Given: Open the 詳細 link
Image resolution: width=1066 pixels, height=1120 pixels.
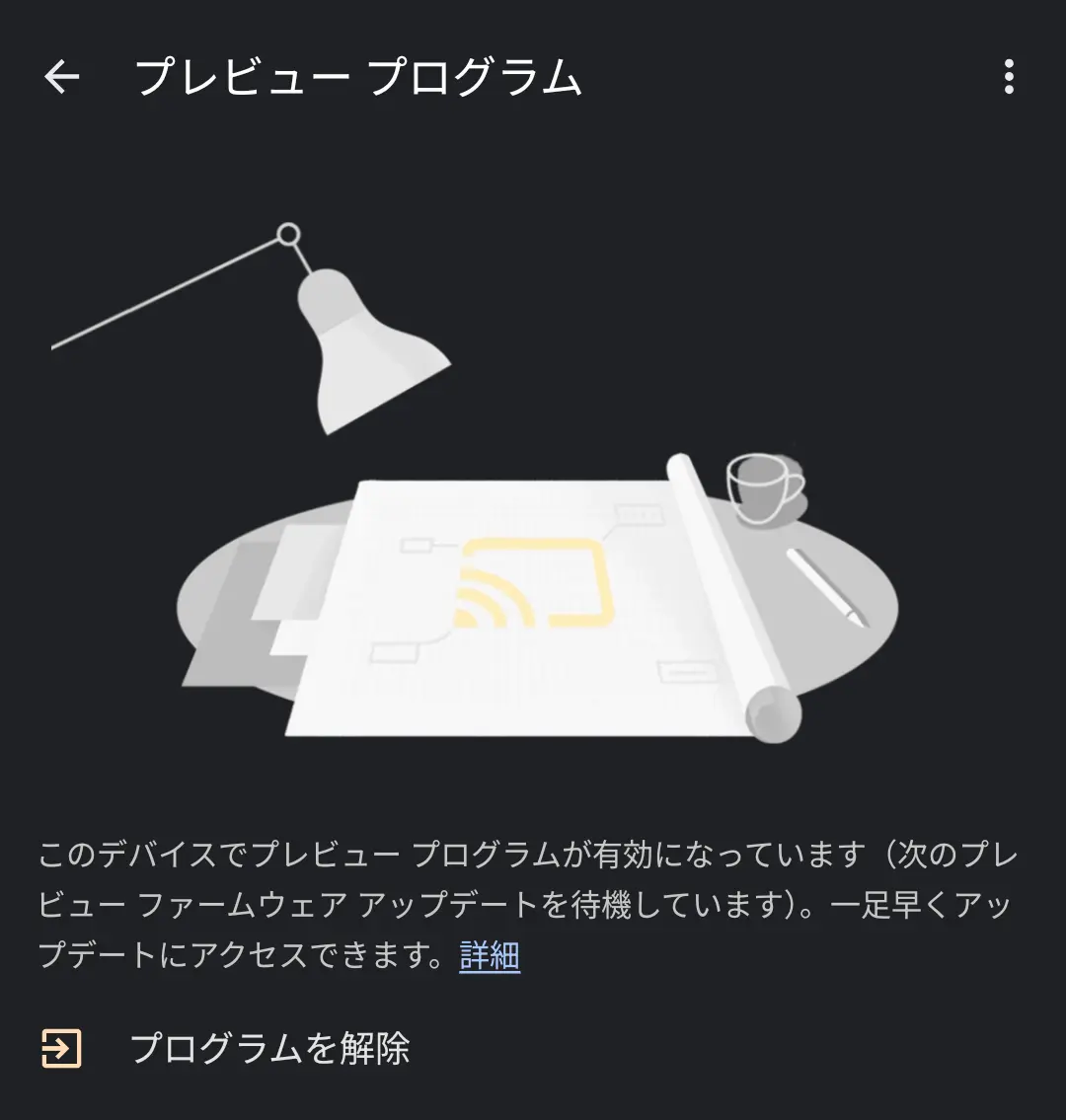Looking at the screenshot, I should (490, 956).
